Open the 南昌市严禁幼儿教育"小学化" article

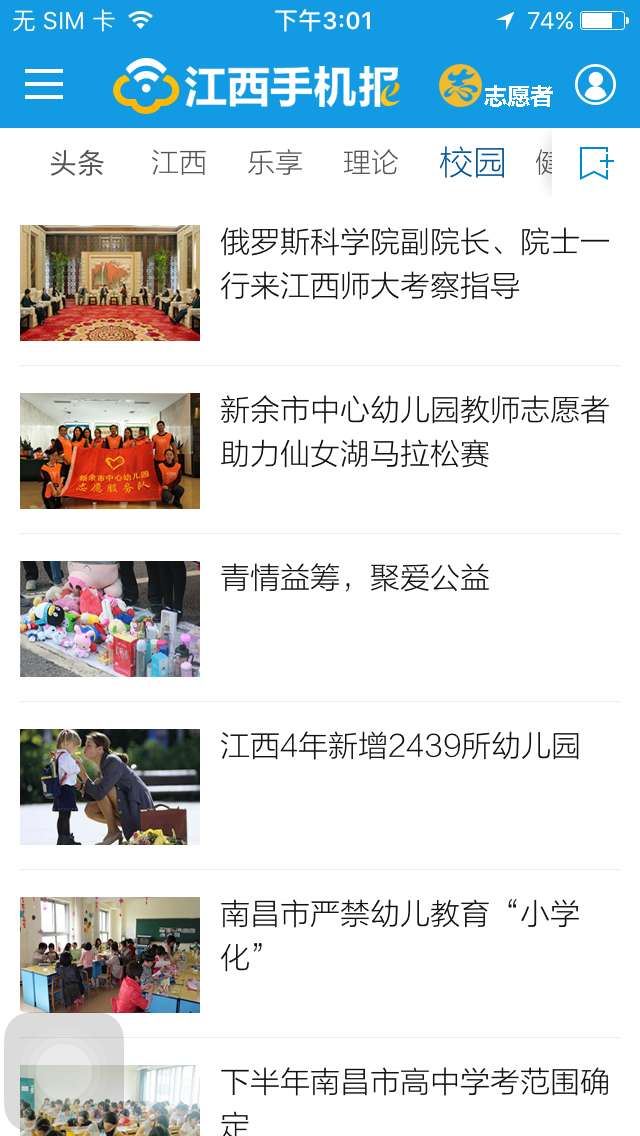(400, 936)
